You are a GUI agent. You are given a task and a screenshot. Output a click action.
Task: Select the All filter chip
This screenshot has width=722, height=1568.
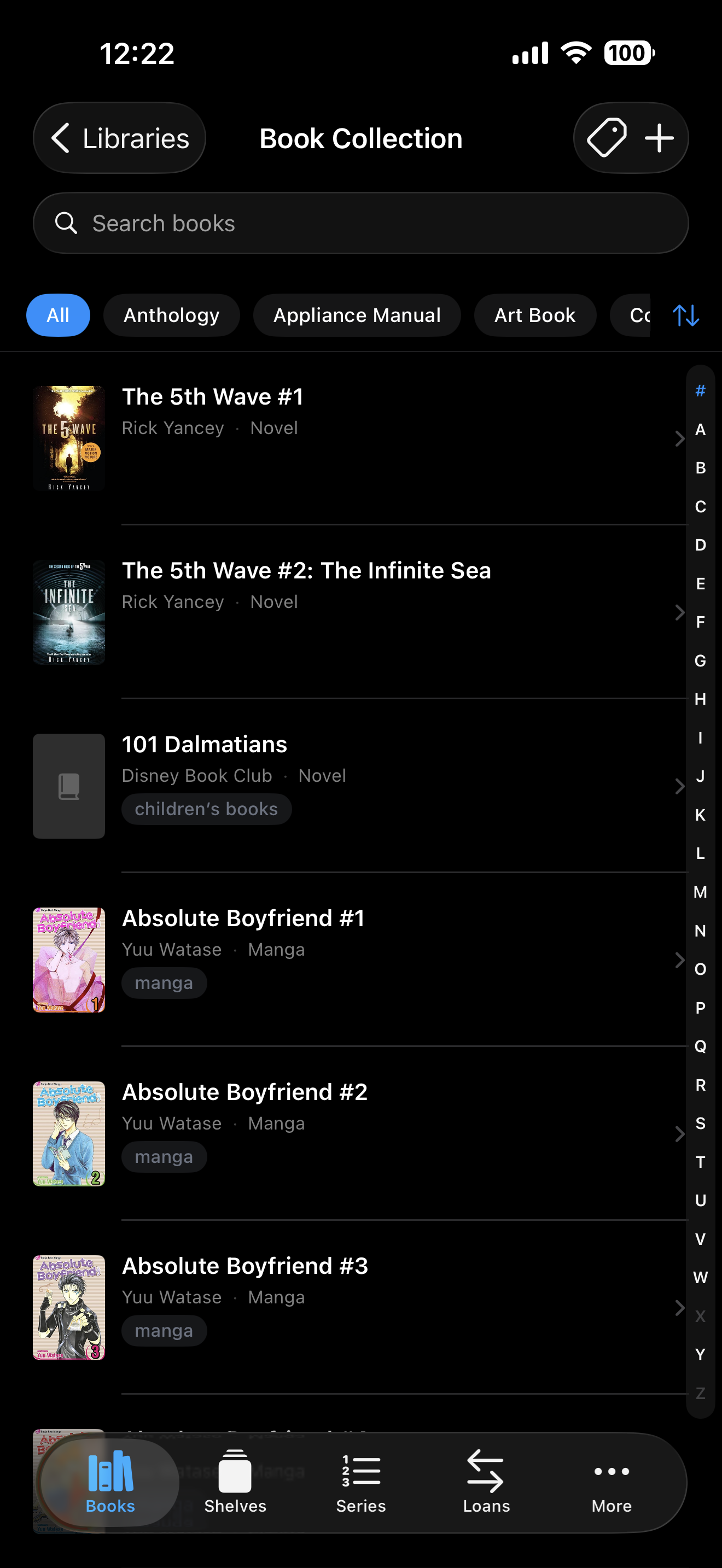tap(58, 315)
